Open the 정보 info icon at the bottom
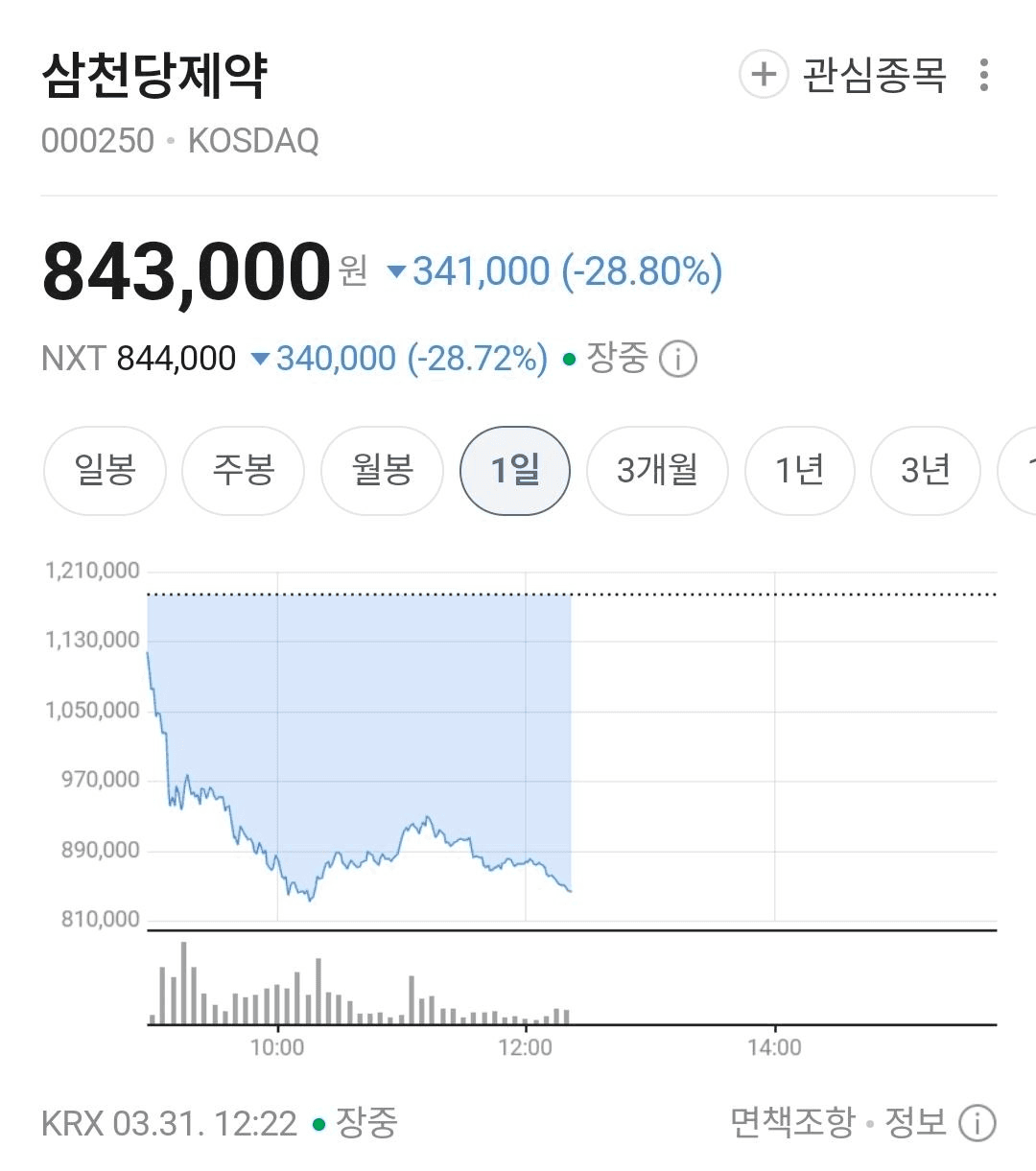The height and width of the screenshot is (1171, 1036). (977, 1122)
